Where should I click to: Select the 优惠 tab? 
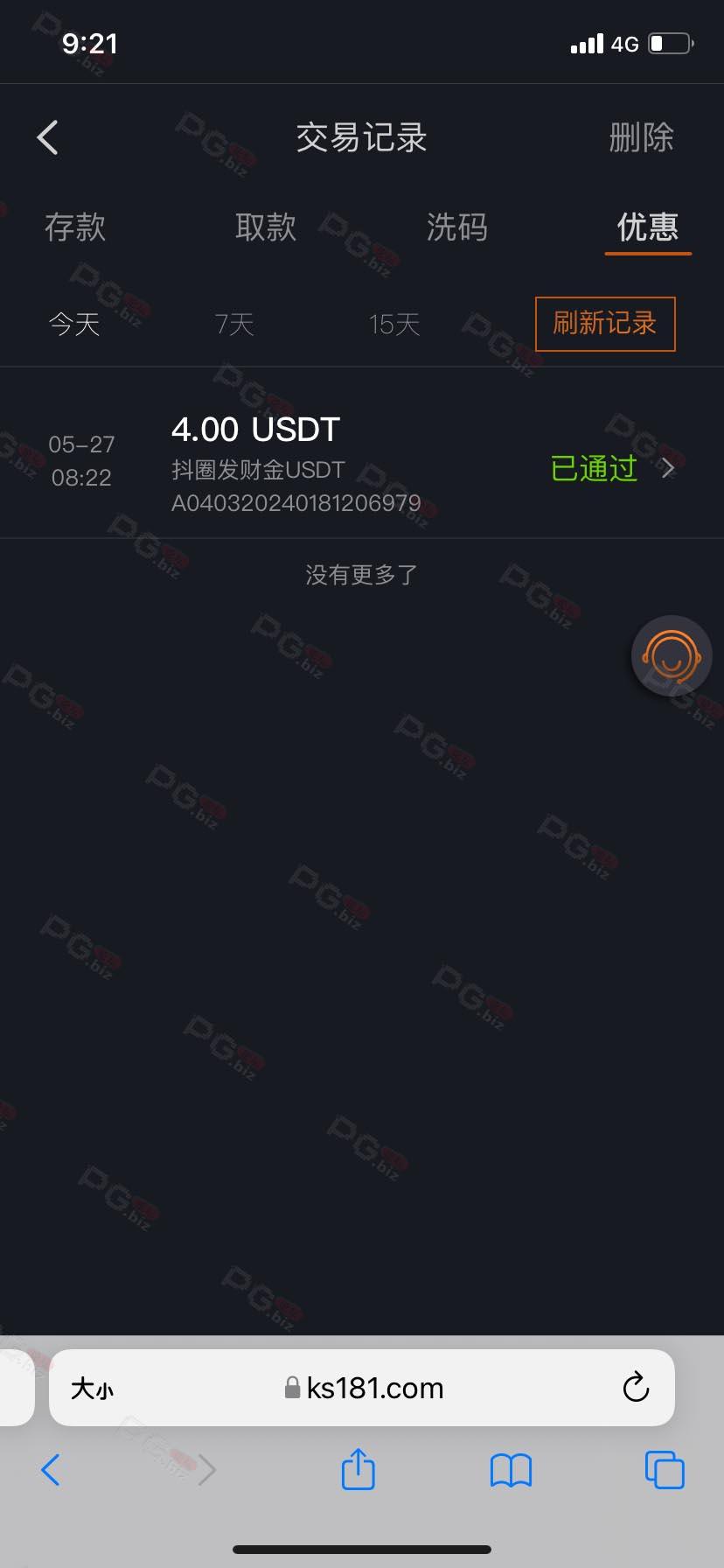pos(648,227)
